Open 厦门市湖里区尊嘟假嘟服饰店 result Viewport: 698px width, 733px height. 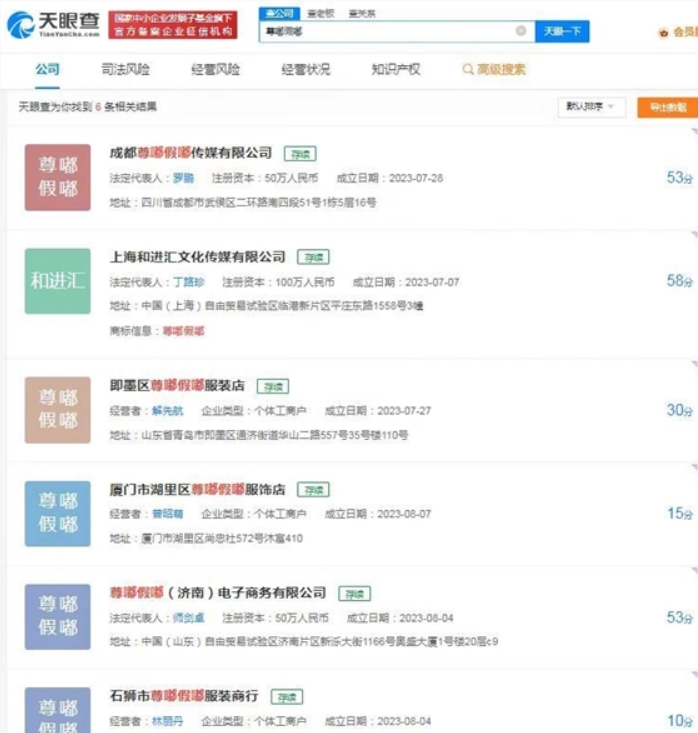[x=197, y=489]
